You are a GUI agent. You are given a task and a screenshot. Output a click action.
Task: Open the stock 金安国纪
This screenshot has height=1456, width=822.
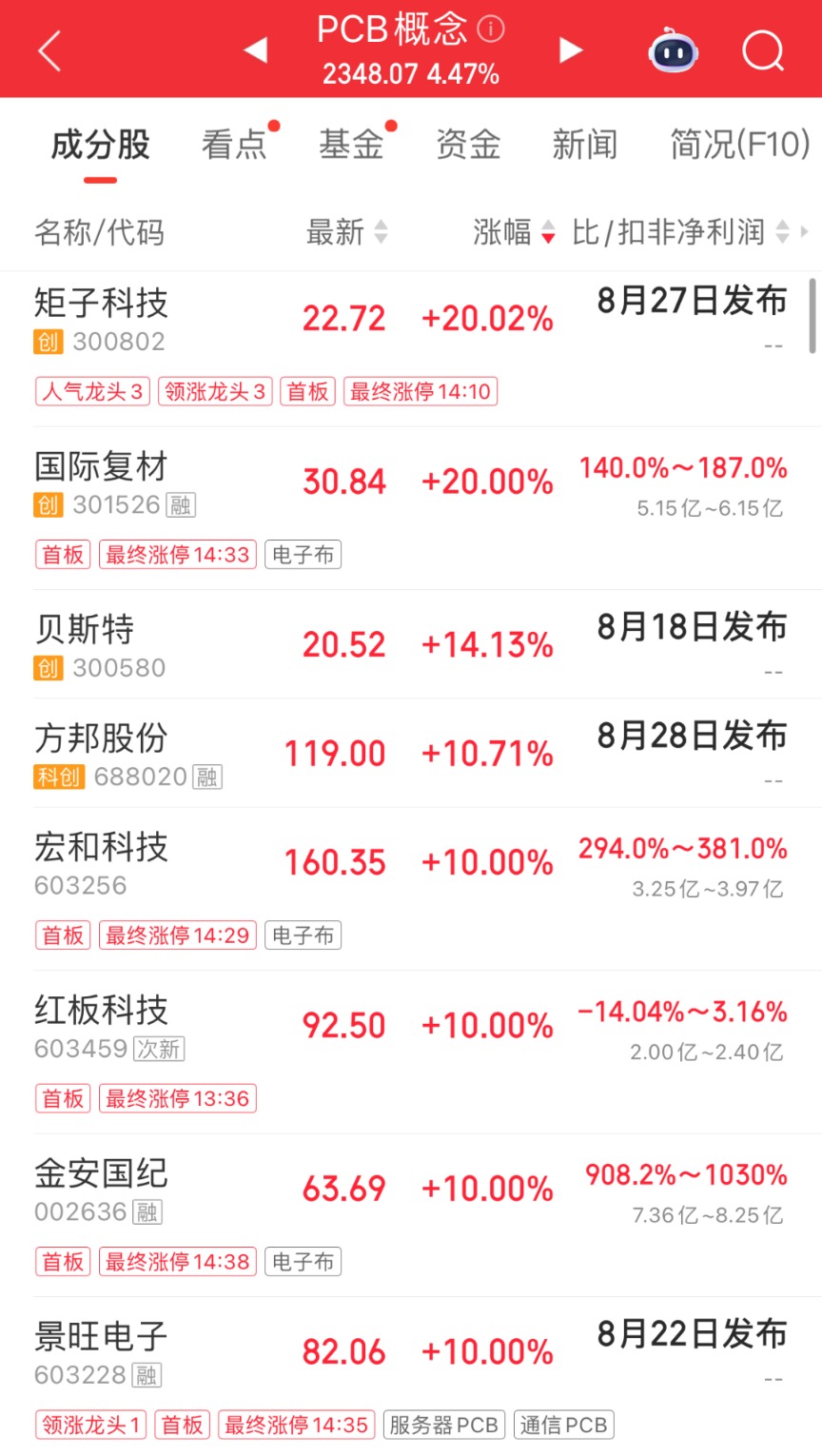pyautogui.click(x=411, y=1216)
